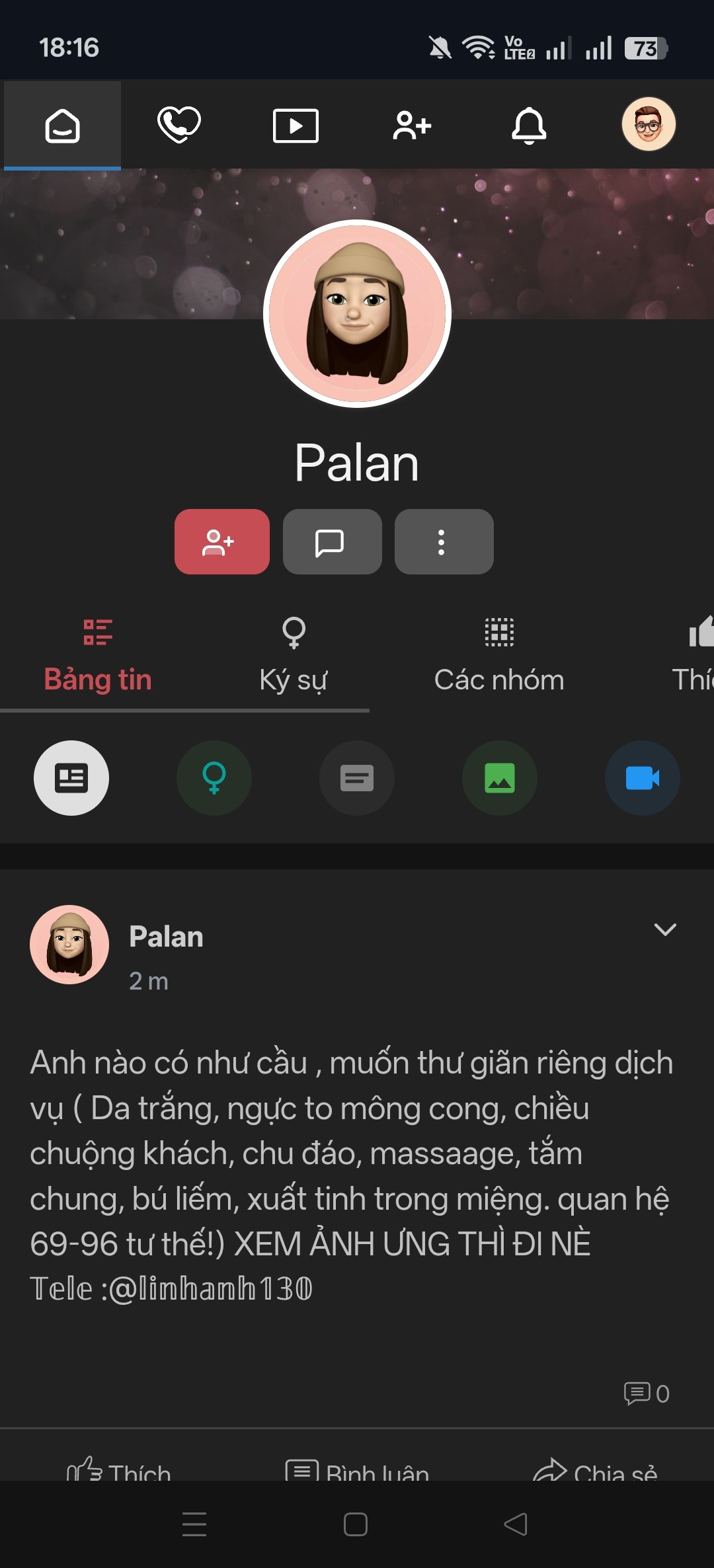This screenshot has height=1568, width=714.
Task: Send Palan a message
Action: coord(332,542)
